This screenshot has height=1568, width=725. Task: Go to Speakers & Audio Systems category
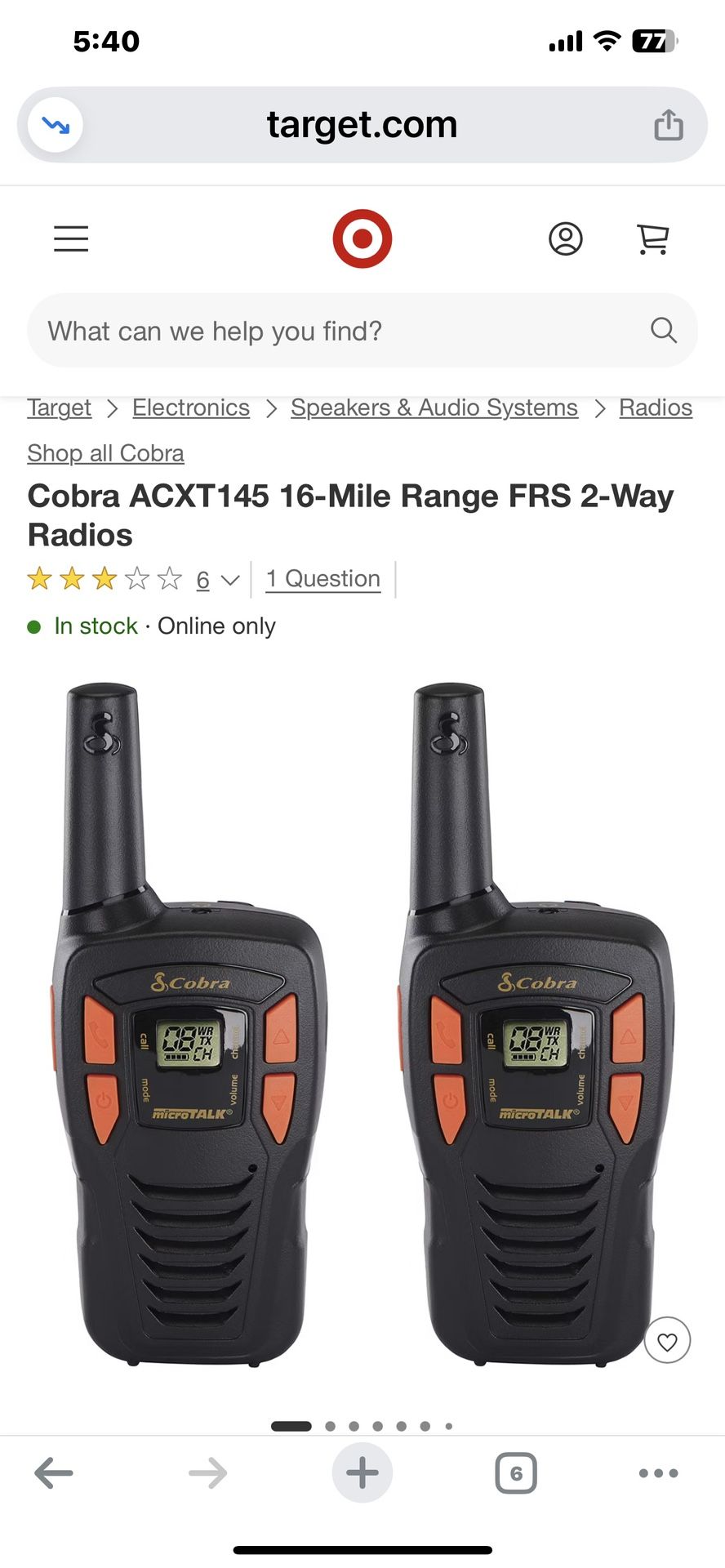pyautogui.click(x=434, y=408)
